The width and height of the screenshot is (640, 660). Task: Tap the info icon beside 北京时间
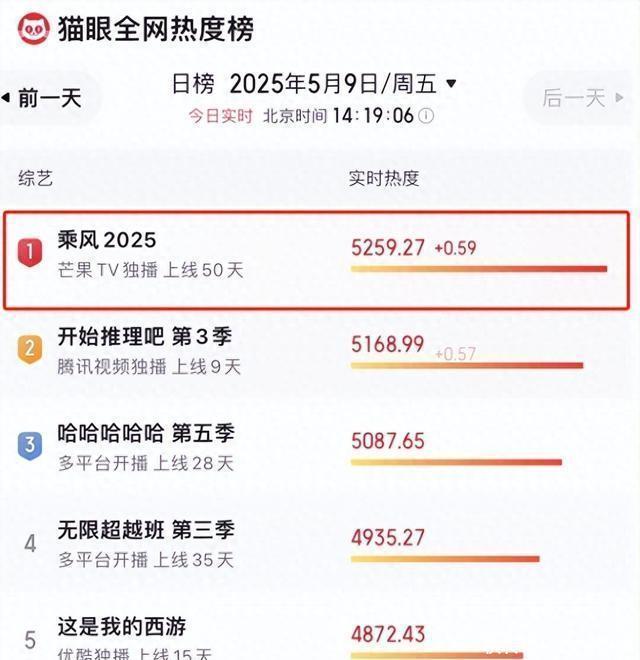click(426, 115)
